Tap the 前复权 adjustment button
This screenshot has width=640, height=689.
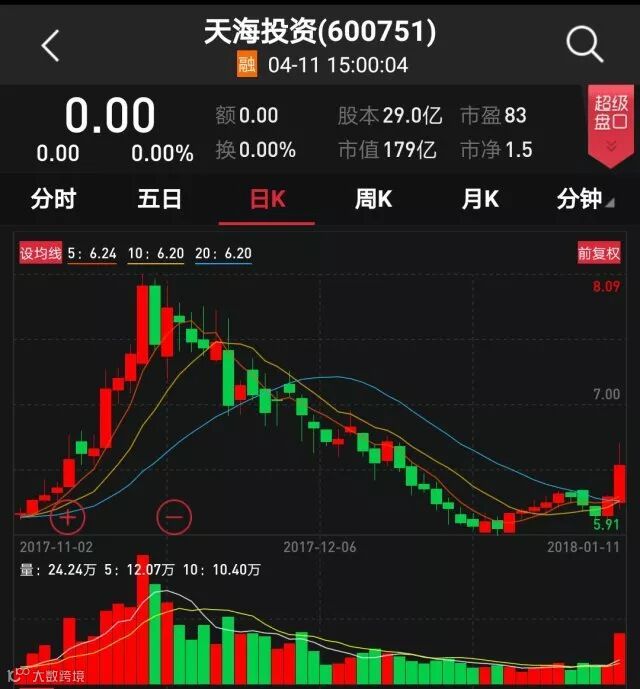598,254
